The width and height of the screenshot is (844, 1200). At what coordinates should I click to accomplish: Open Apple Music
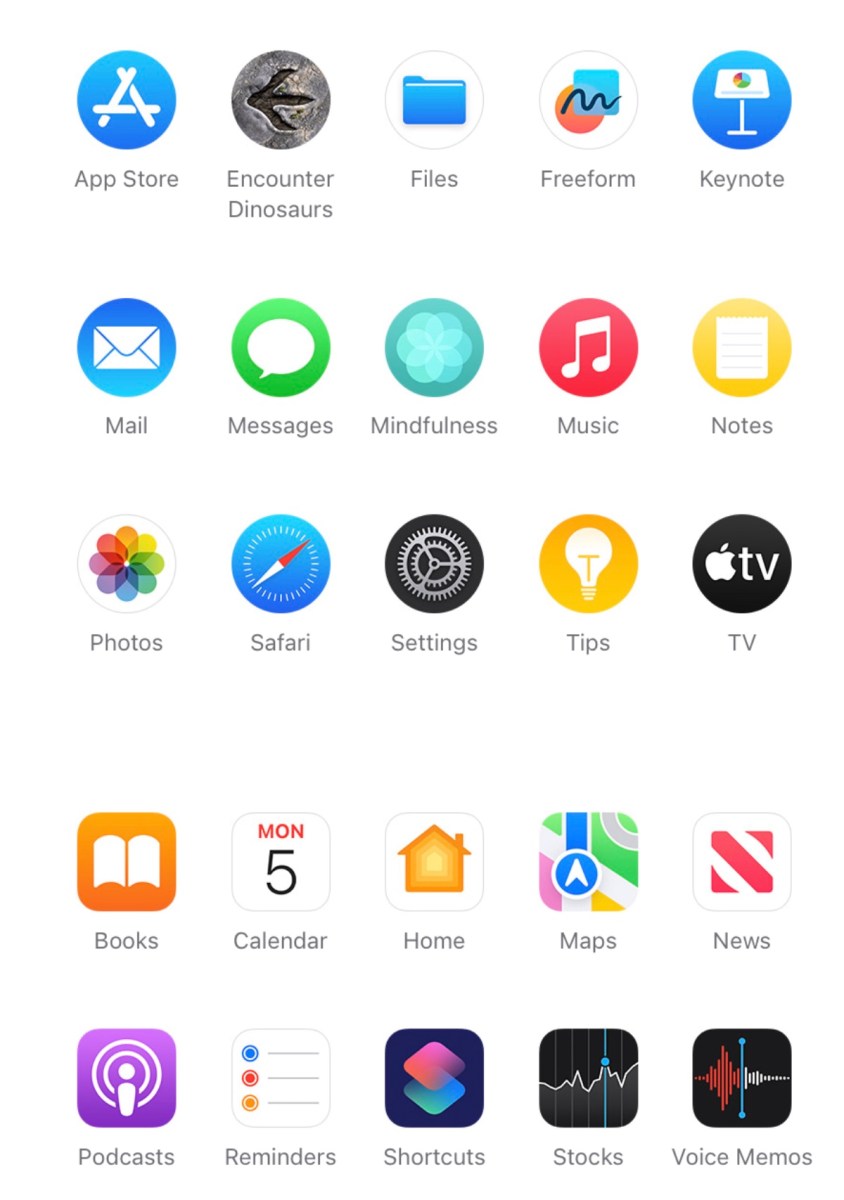588,346
